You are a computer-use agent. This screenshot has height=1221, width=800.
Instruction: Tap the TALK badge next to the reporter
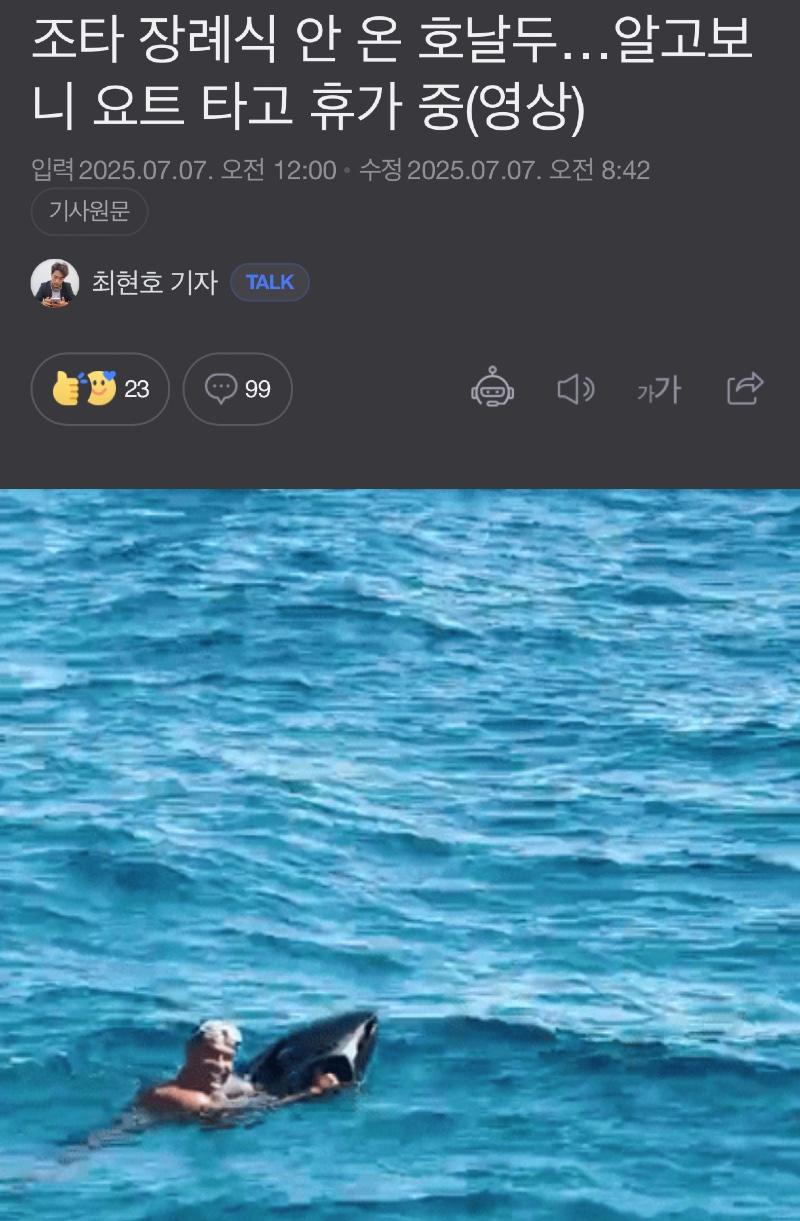tap(269, 282)
